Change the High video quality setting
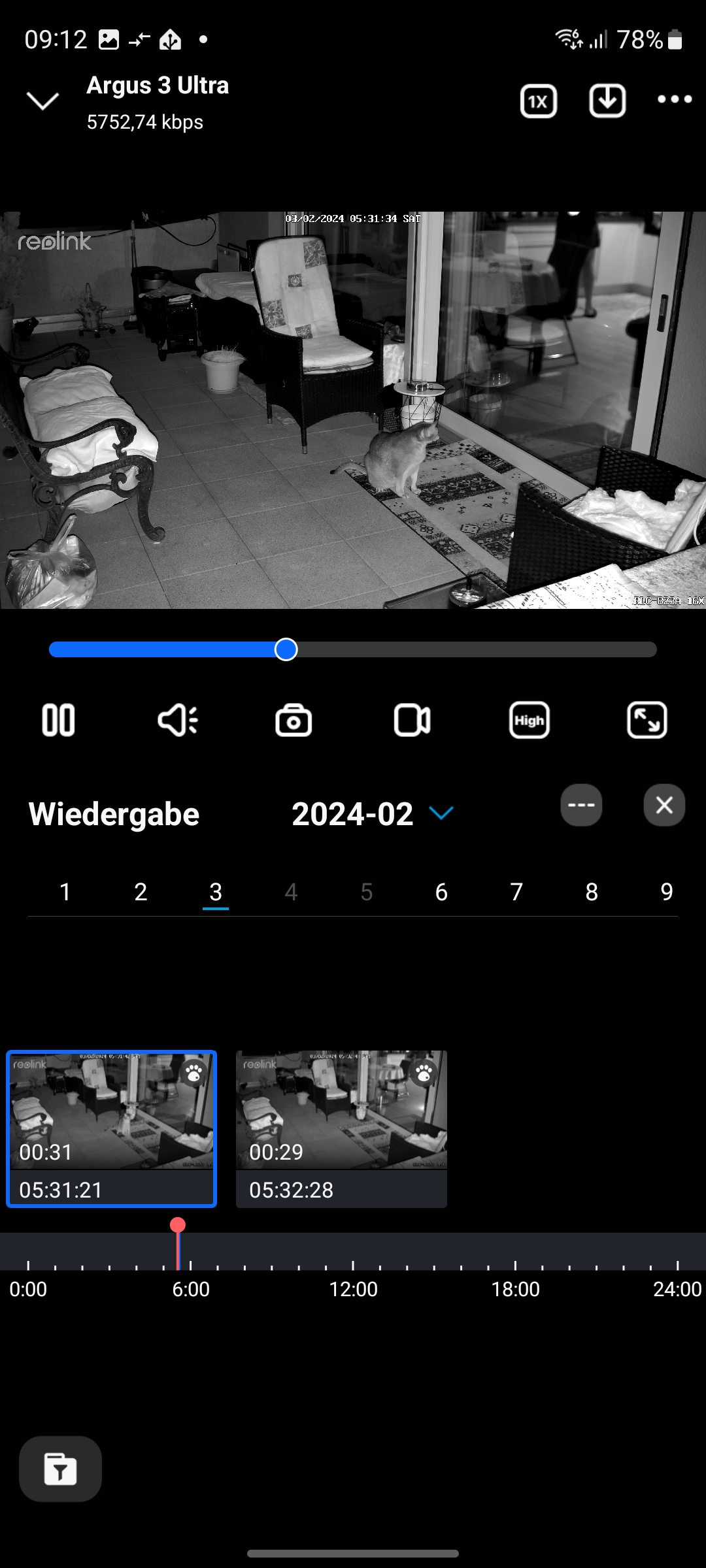706x1568 pixels. [x=529, y=720]
